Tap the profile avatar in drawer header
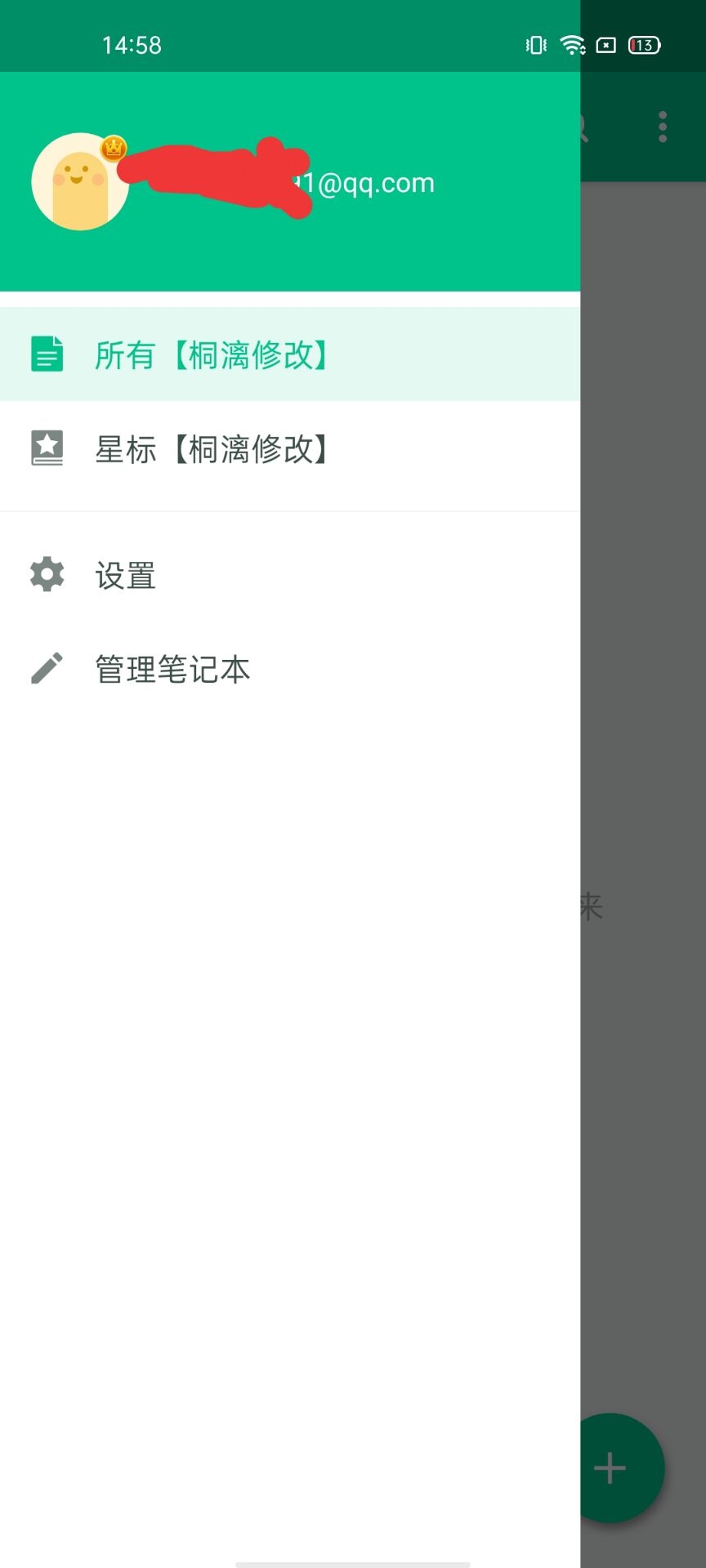This screenshot has width=706, height=1568. point(80,181)
